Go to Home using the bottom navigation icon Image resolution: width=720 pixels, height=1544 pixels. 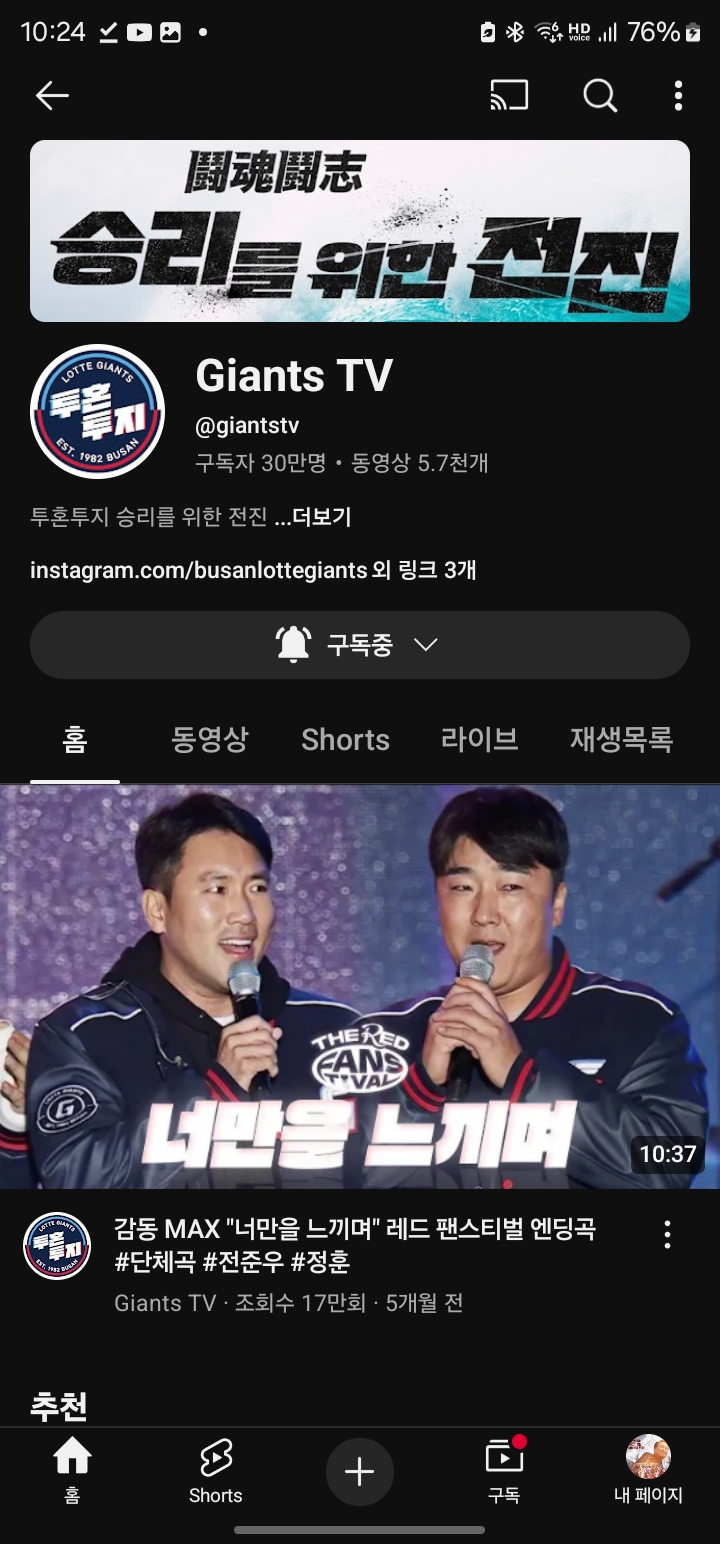[x=71, y=1469]
